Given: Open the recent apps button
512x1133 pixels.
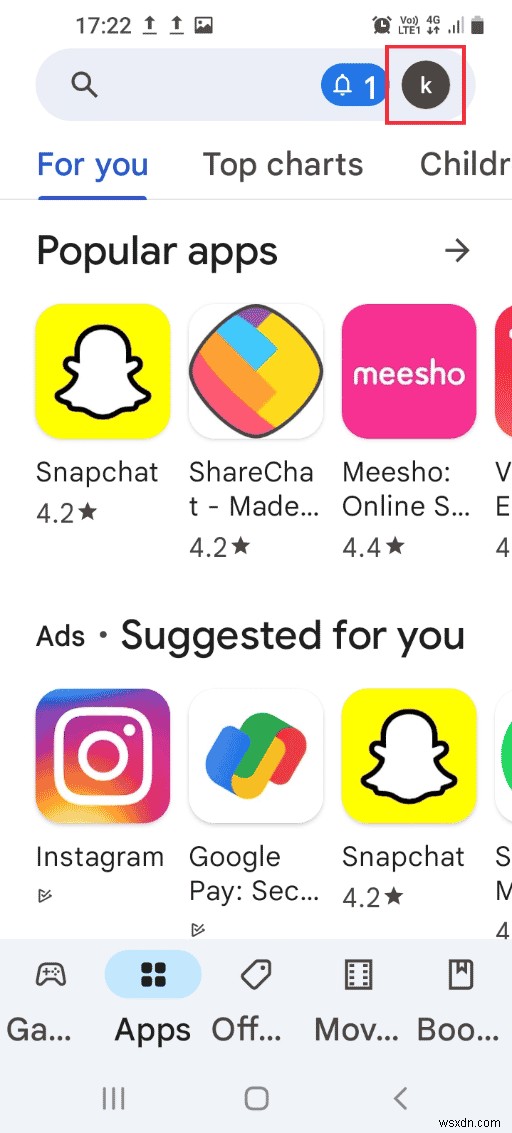Looking at the screenshot, I should point(113,1099).
